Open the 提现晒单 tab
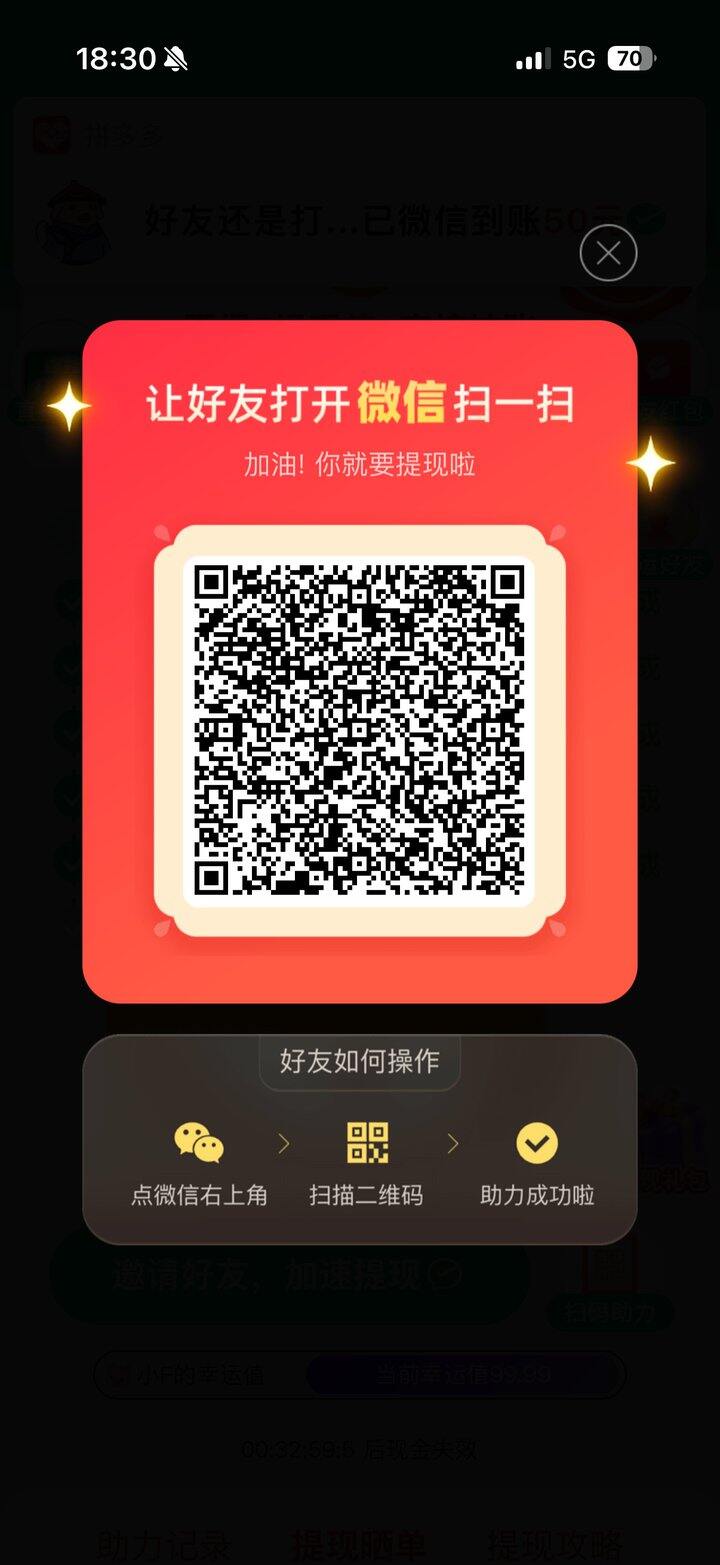Screen dimensions: 720x1565 [358, 1544]
